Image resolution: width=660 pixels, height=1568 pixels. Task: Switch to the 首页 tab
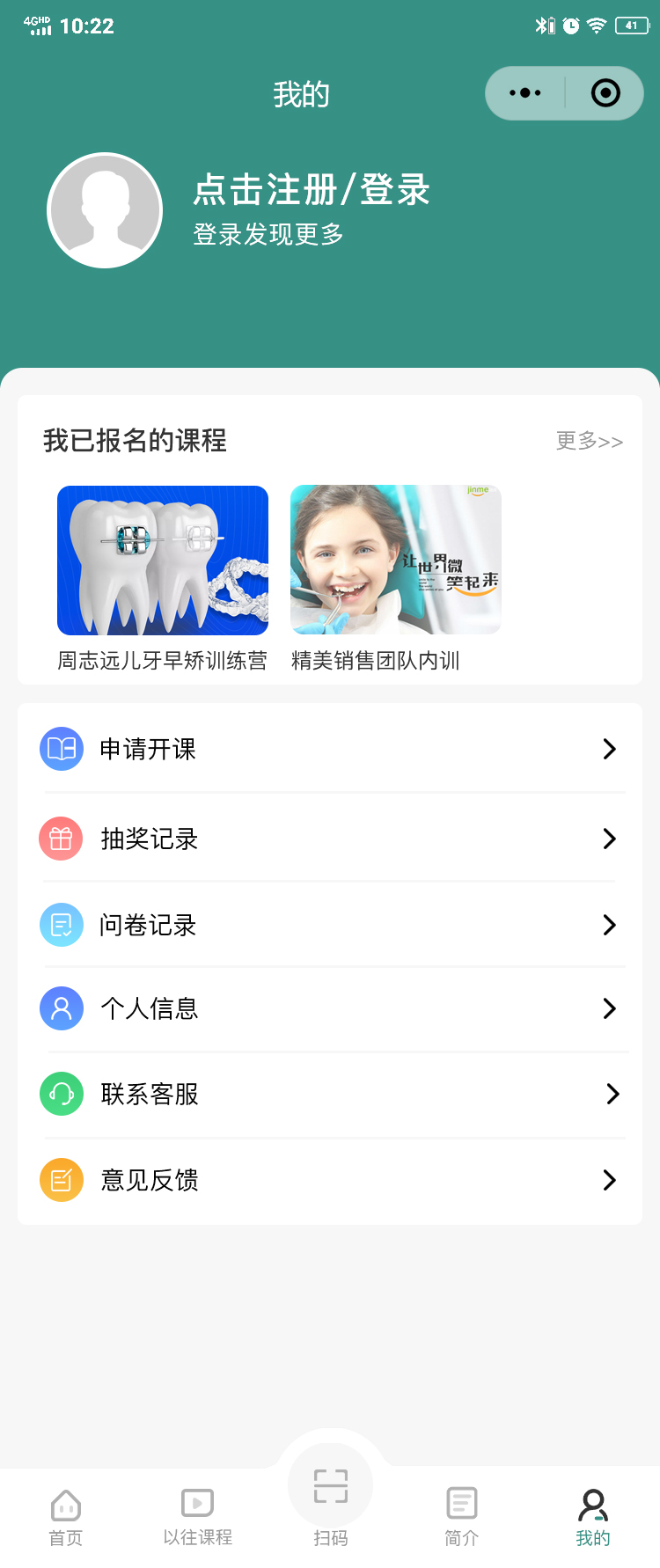click(x=66, y=1517)
